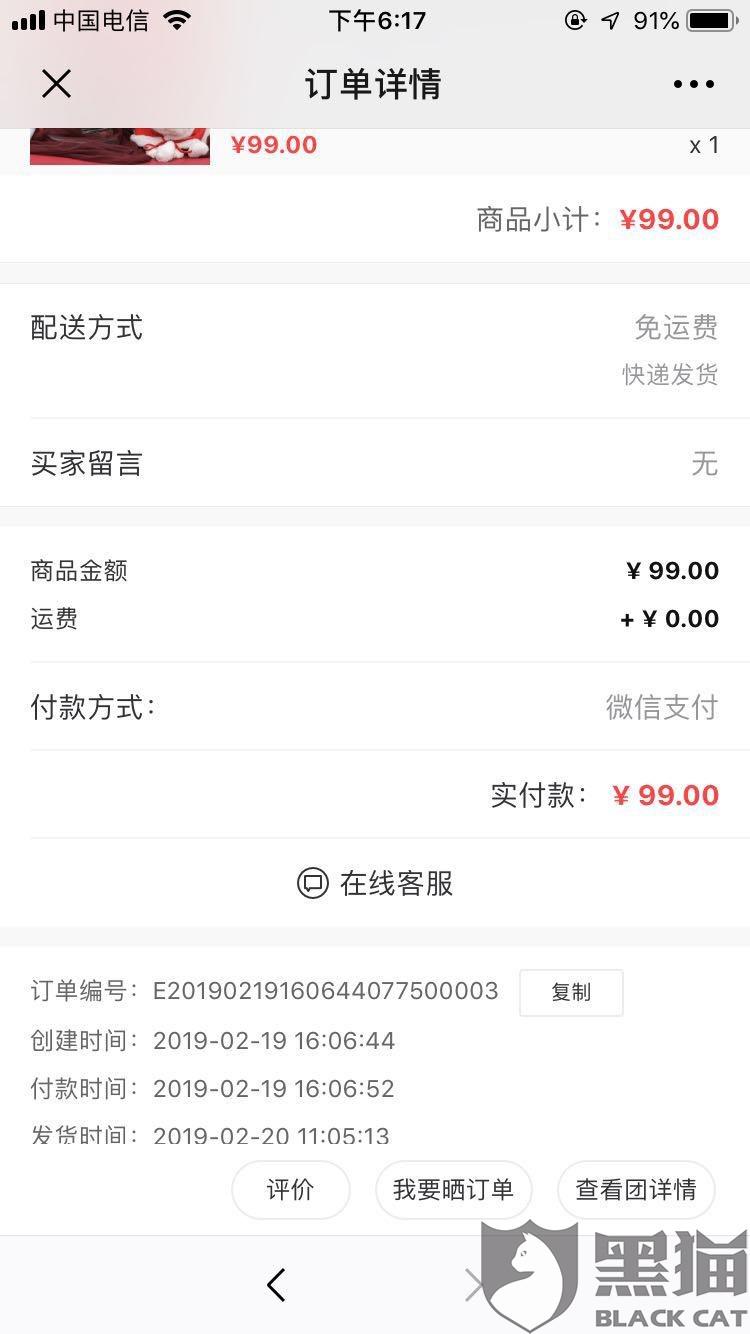Tap 评价 to review the order
Image resolution: width=750 pixels, height=1334 pixels.
point(291,1190)
